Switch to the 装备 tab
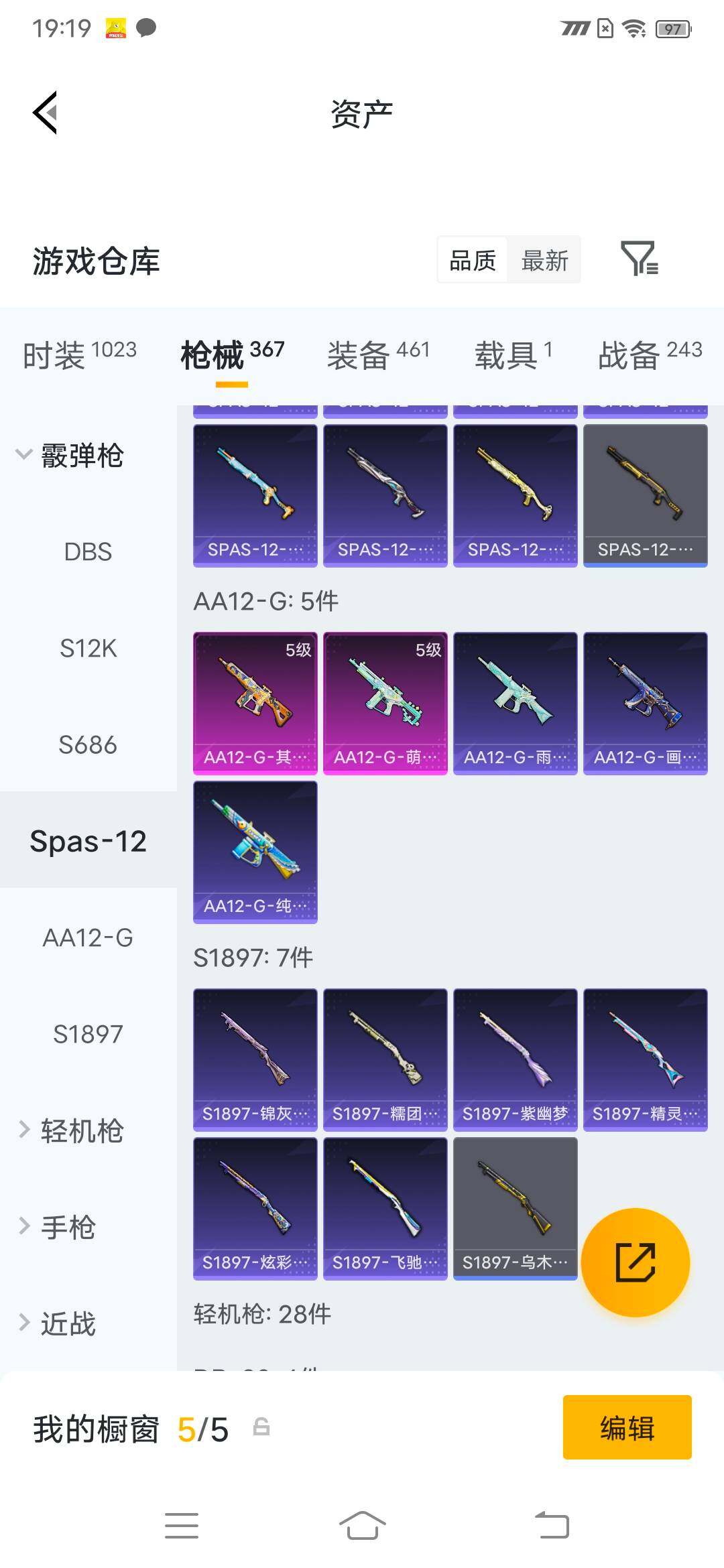The width and height of the screenshot is (724, 1568). point(378,354)
